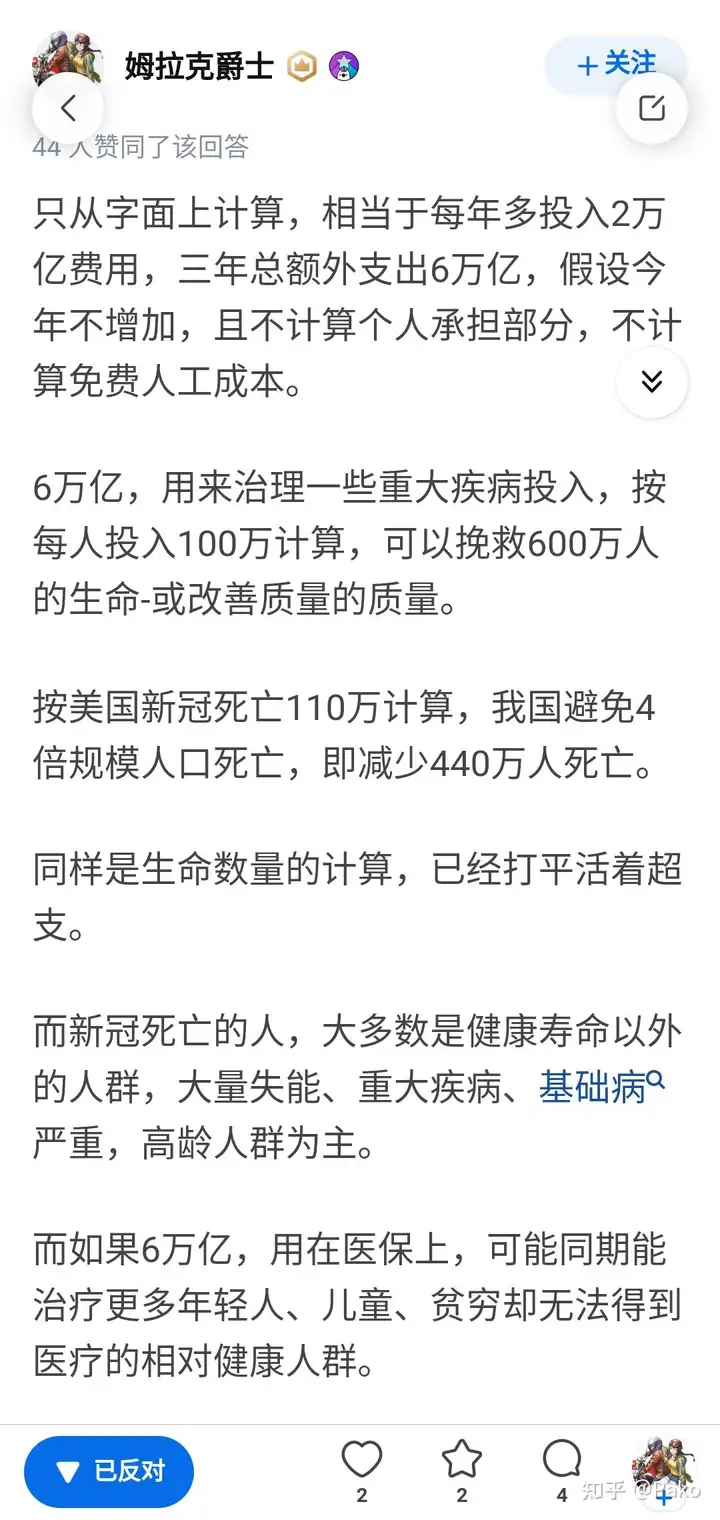Favorite this answer with the star icon
Viewport: 720px width, 1520px height.
pyautogui.click(x=461, y=1462)
